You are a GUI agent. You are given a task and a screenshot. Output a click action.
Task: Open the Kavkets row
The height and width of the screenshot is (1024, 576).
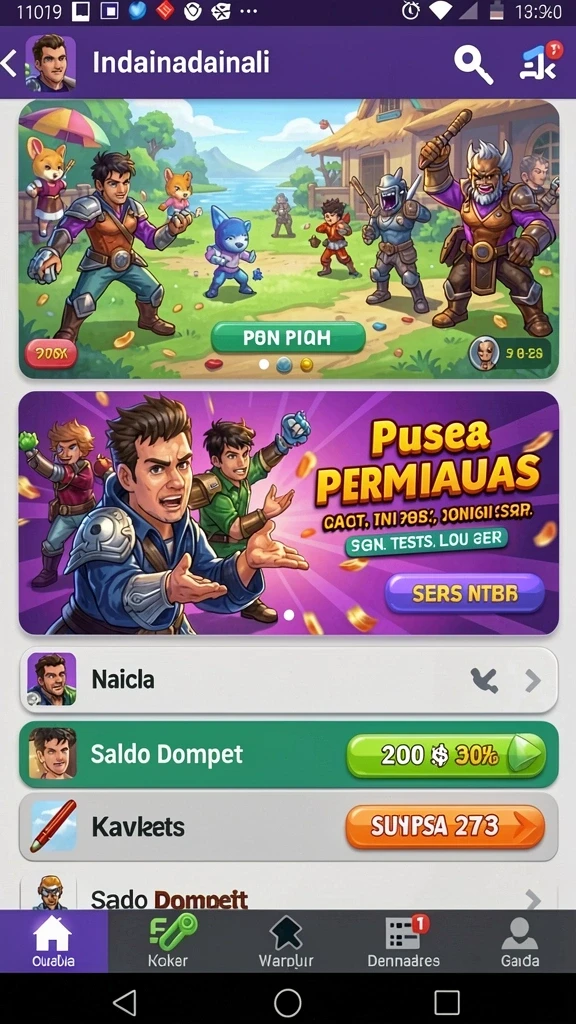[289, 827]
